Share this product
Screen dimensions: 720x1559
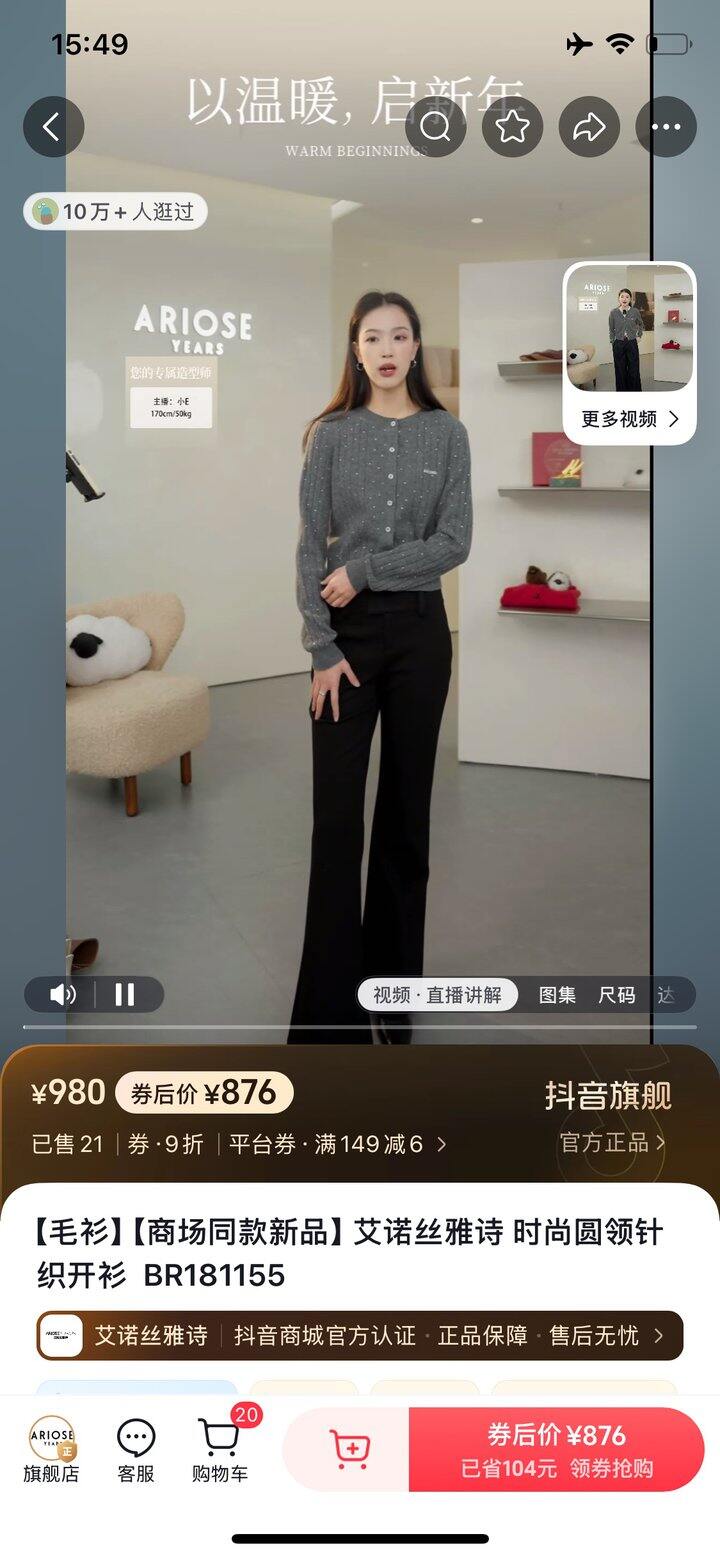[x=590, y=127]
